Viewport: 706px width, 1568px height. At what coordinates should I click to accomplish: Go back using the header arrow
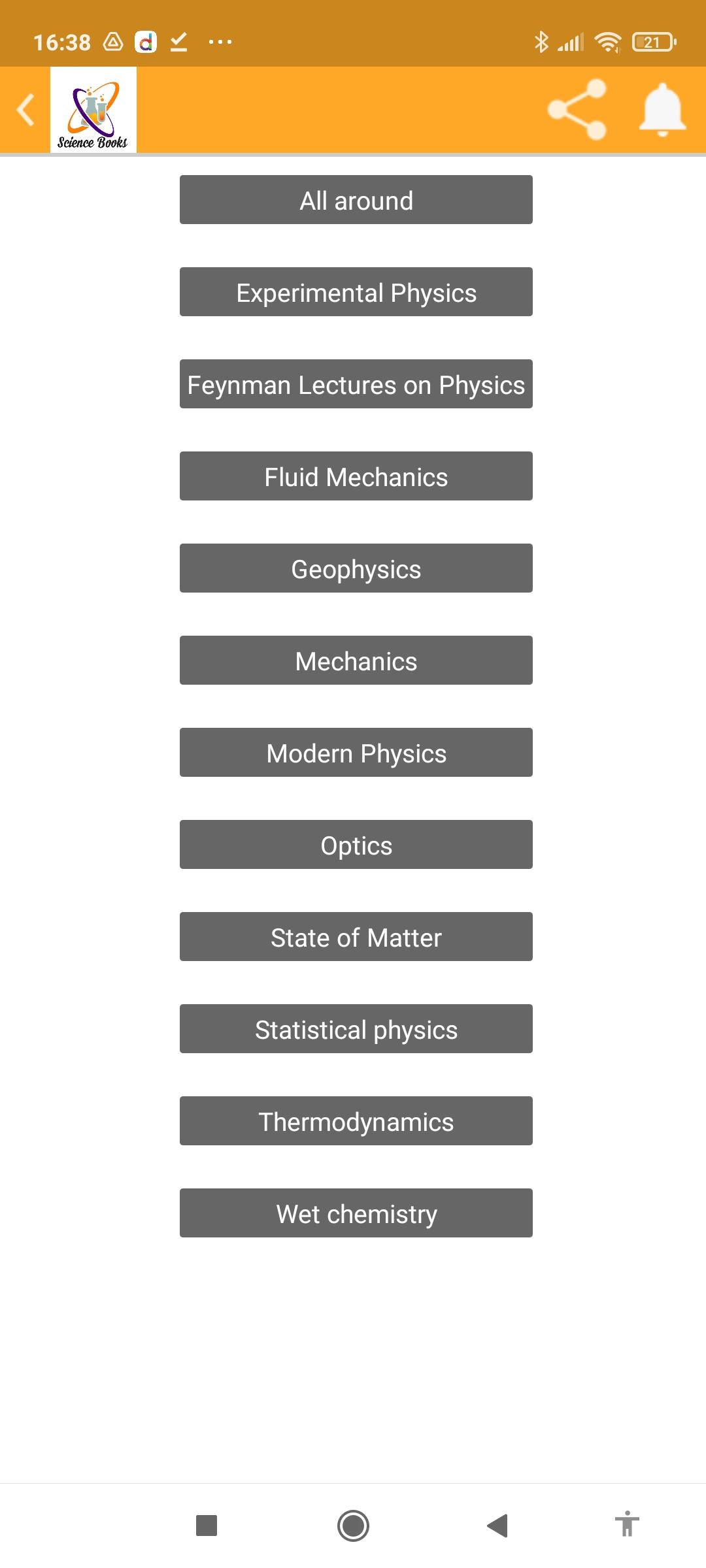26,110
